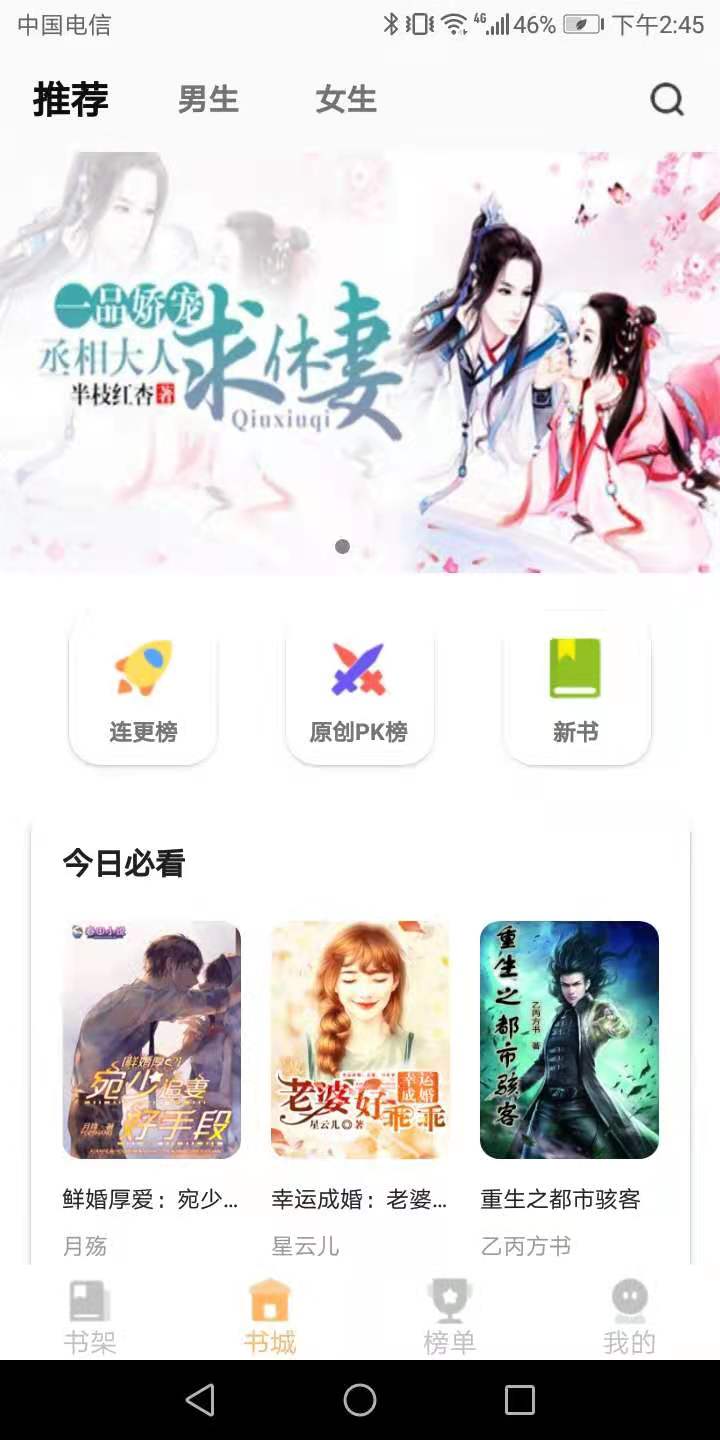Switch to the 男生 tab

(x=208, y=98)
